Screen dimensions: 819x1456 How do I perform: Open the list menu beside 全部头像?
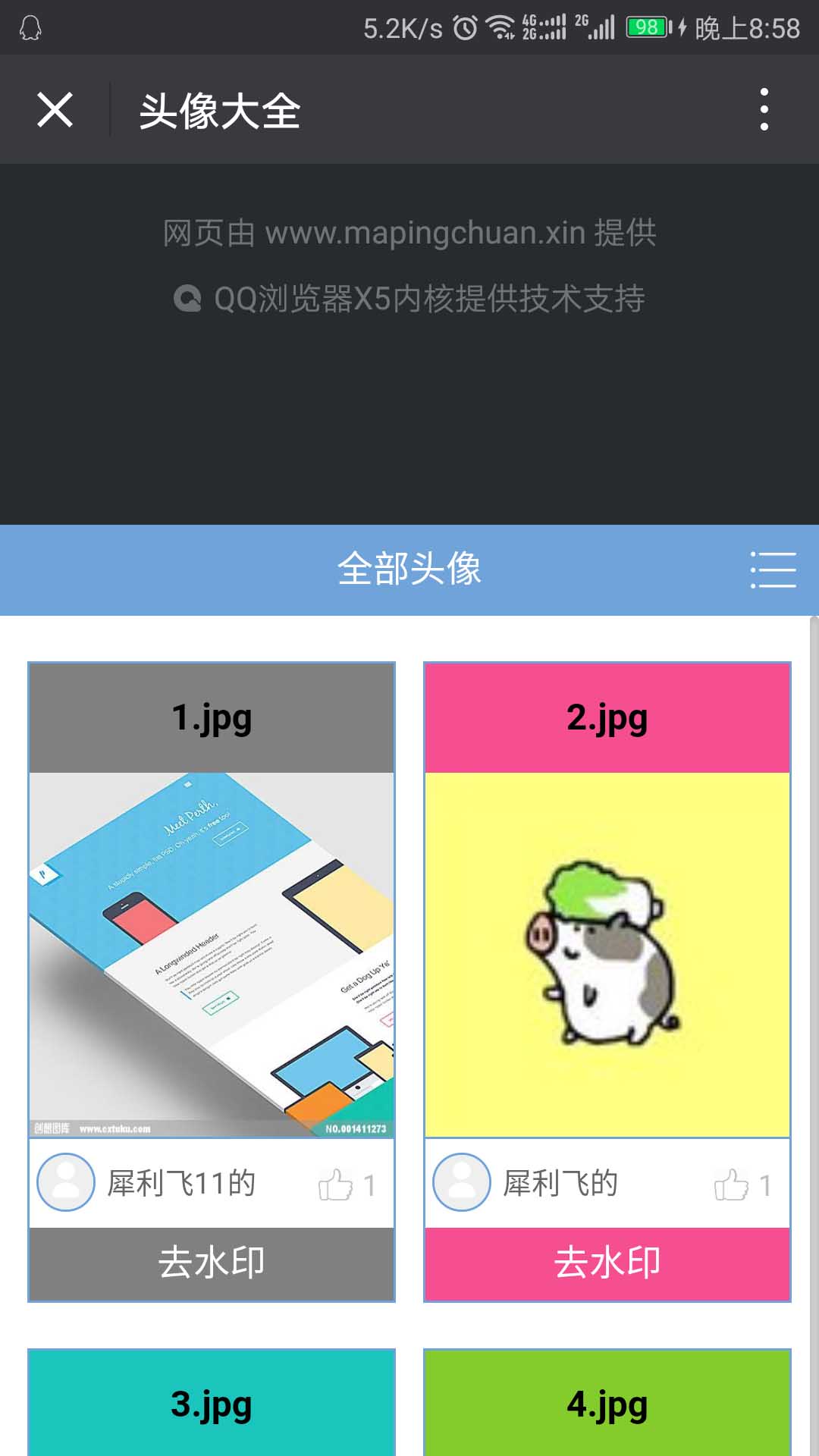click(773, 570)
